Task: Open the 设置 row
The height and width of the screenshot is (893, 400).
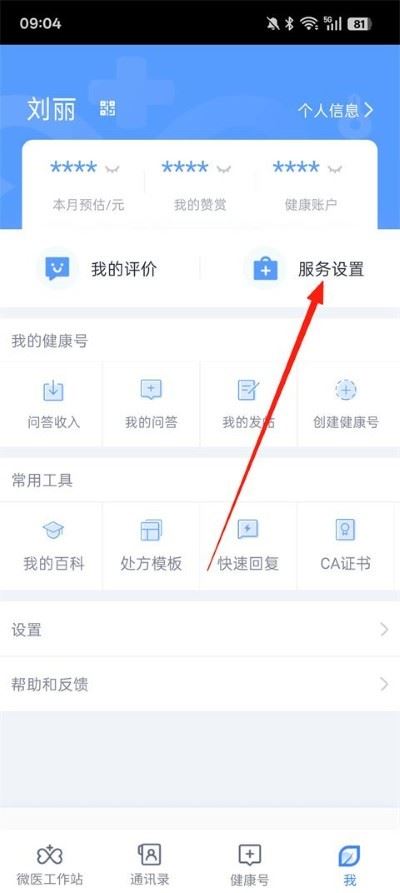Action: pos(200,630)
